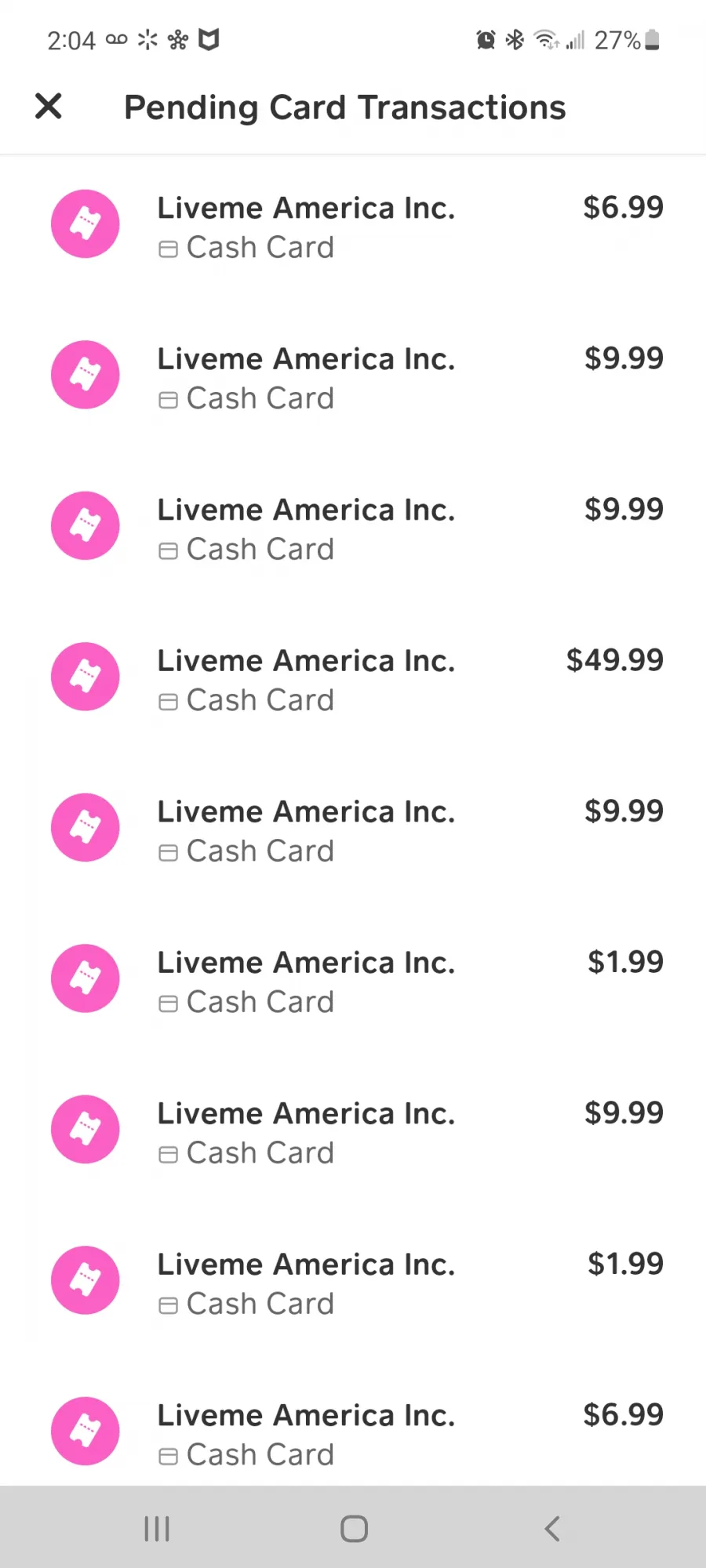Open recent apps from navigation bar
Viewport: 706px width, 1568px height.
coord(157,1528)
